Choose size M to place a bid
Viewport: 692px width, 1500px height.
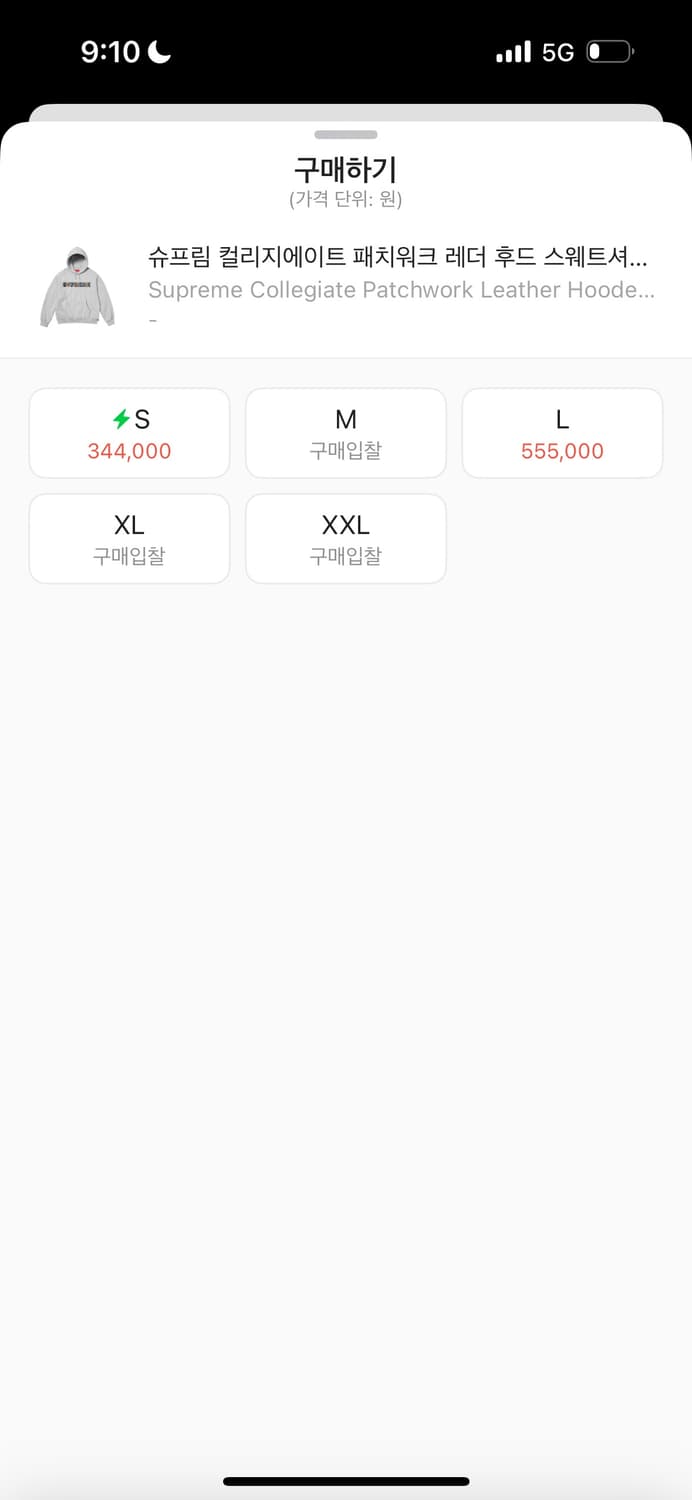coord(345,433)
